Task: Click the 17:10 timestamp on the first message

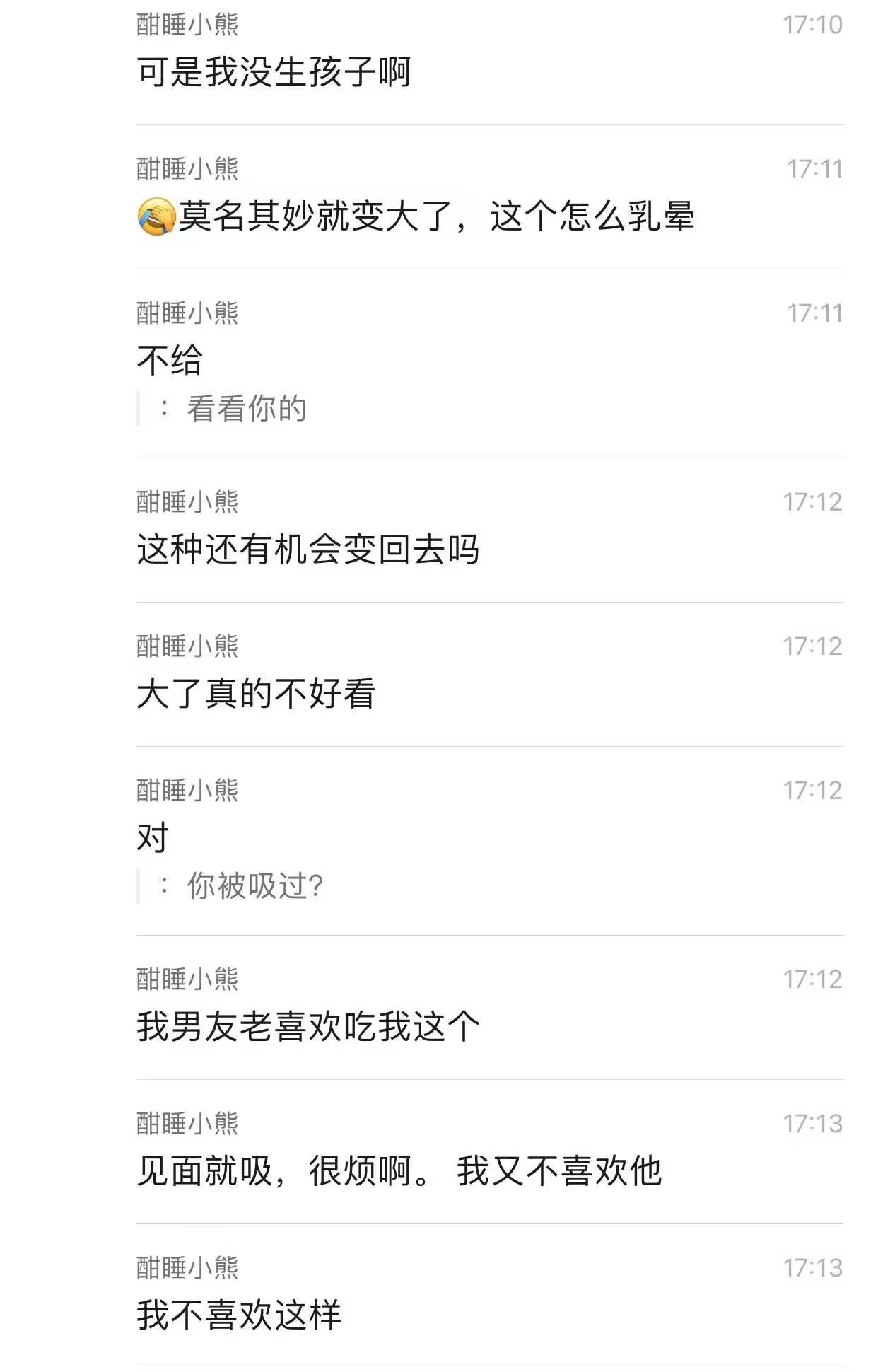Action: (x=814, y=23)
